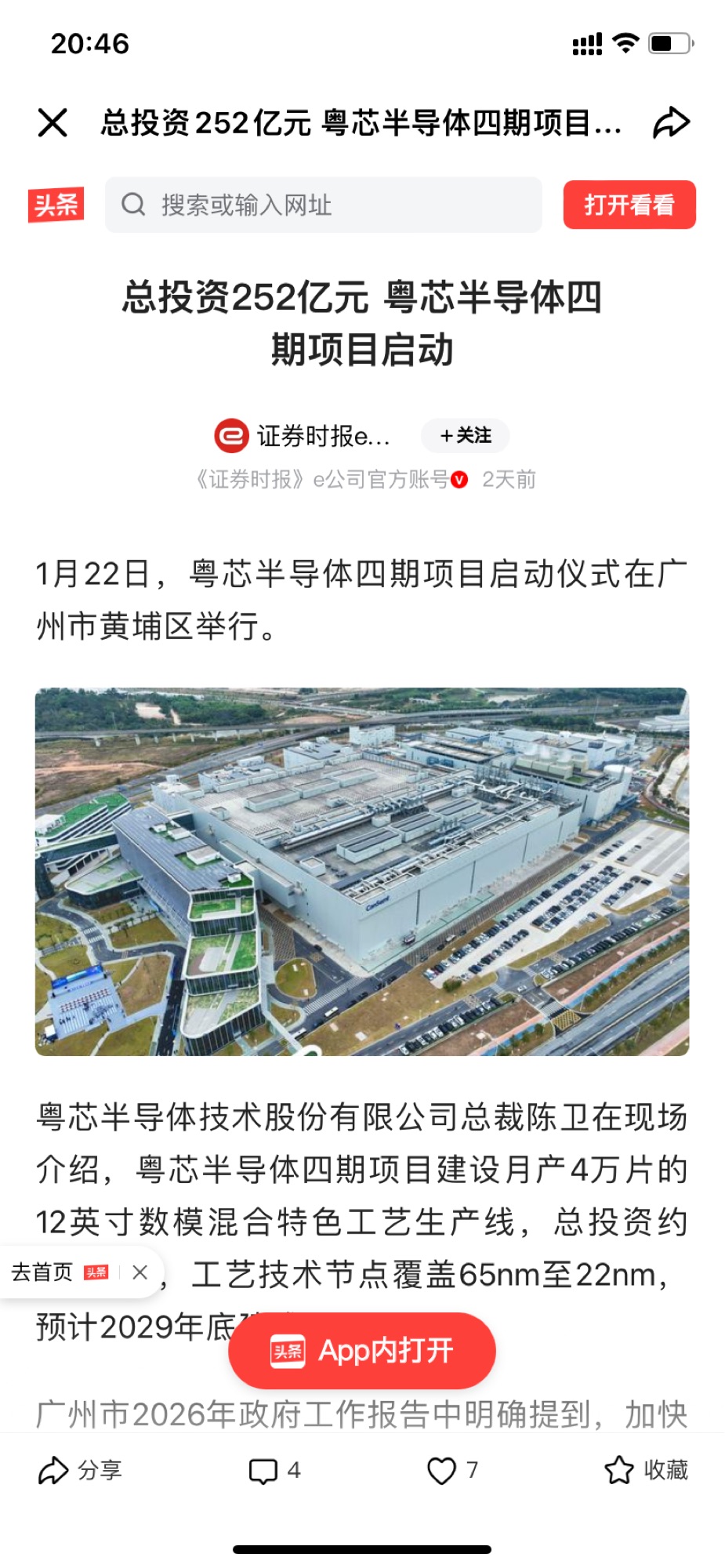This screenshot has width=725, height=1568.
Task: Share via the top-right arrow icon
Action: tap(671, 122)
